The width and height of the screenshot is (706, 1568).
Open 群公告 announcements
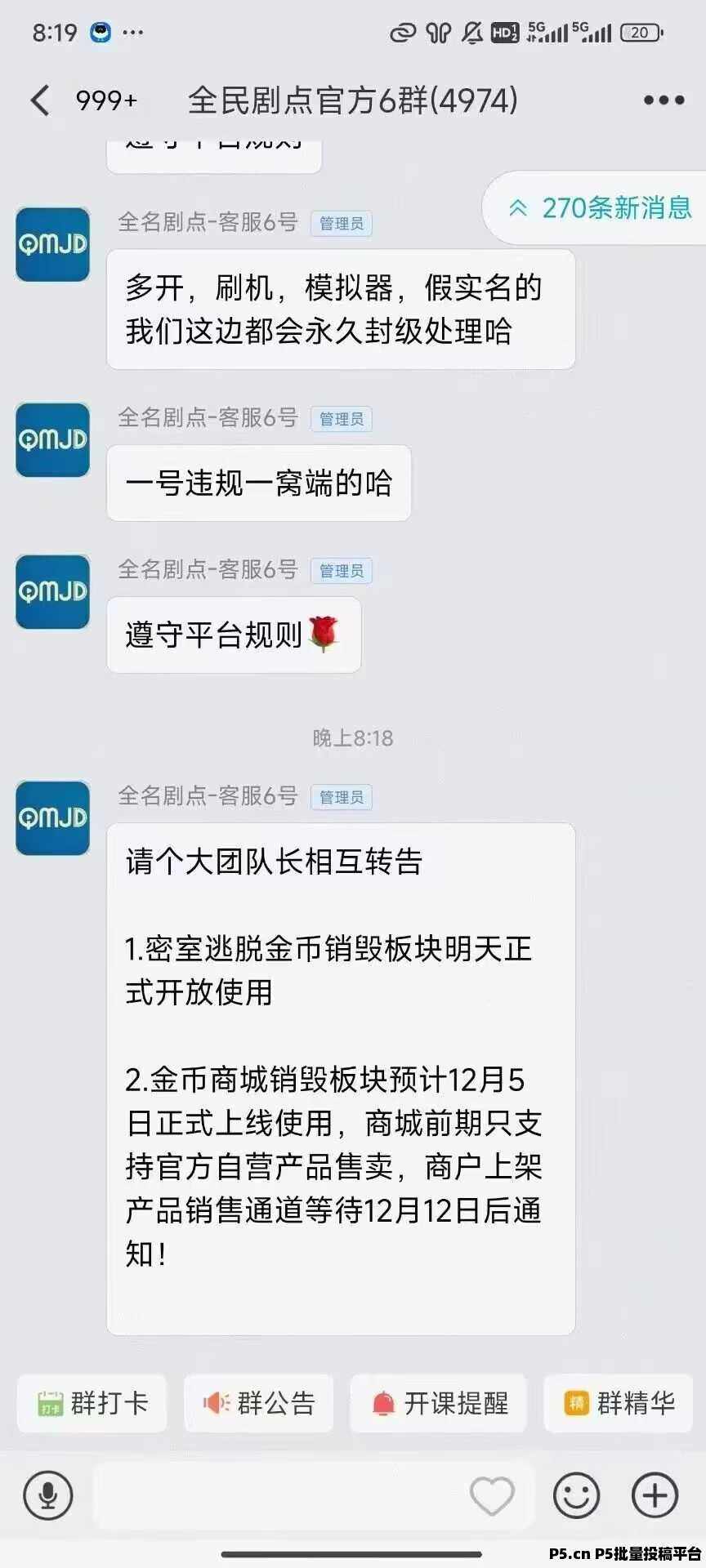pos(258,1403)
